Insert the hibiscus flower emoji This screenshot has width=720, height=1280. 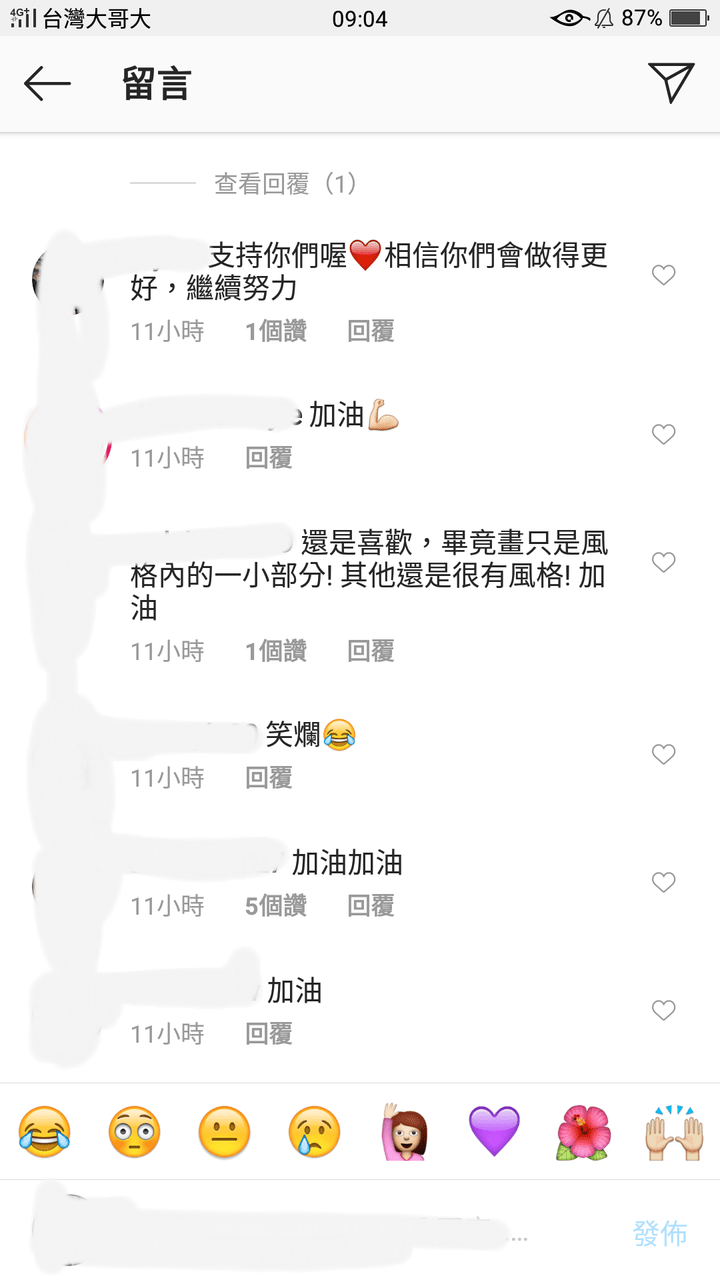584,1132
